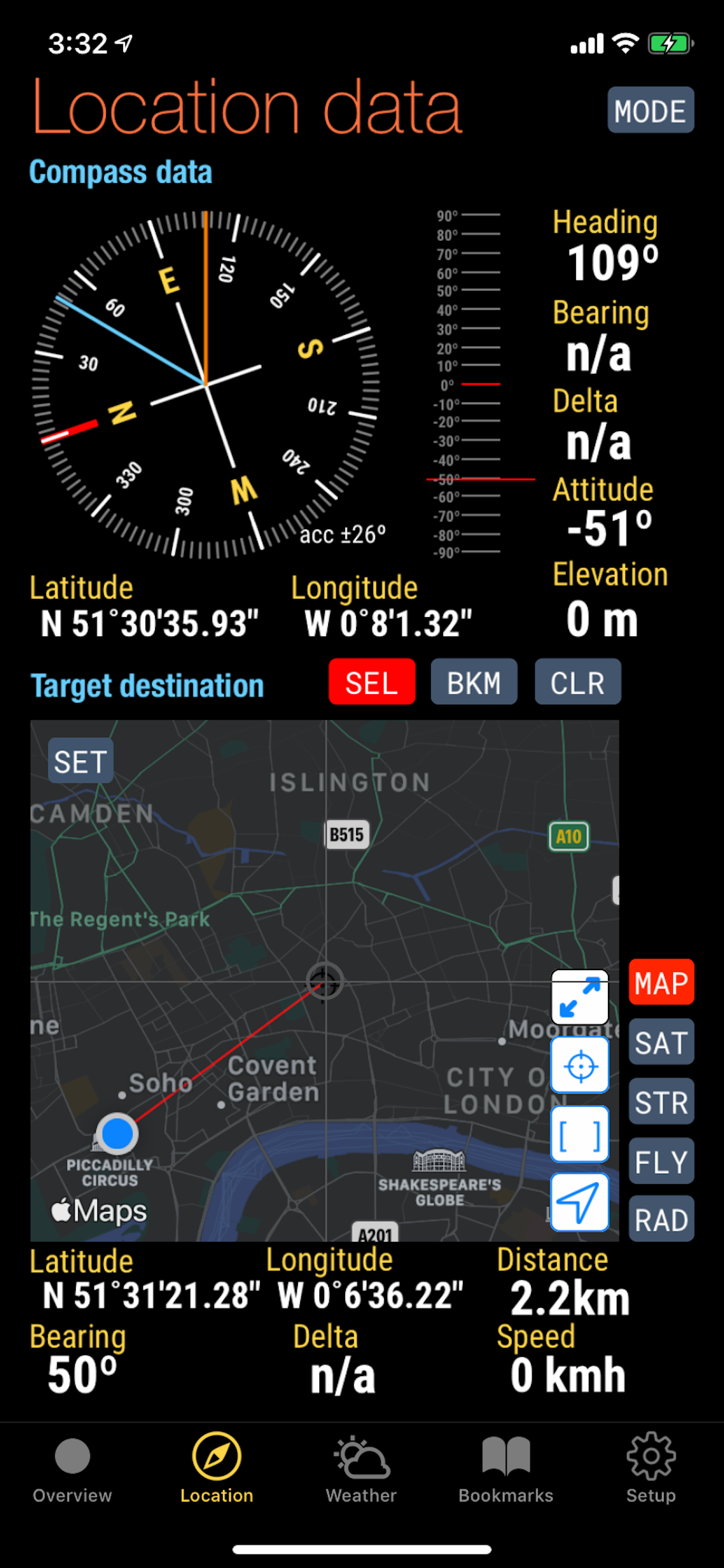Image resolution: width=724 pixels, height=1568 pixels.
Task: Open the Weather tab
Action: [361, 1469]
